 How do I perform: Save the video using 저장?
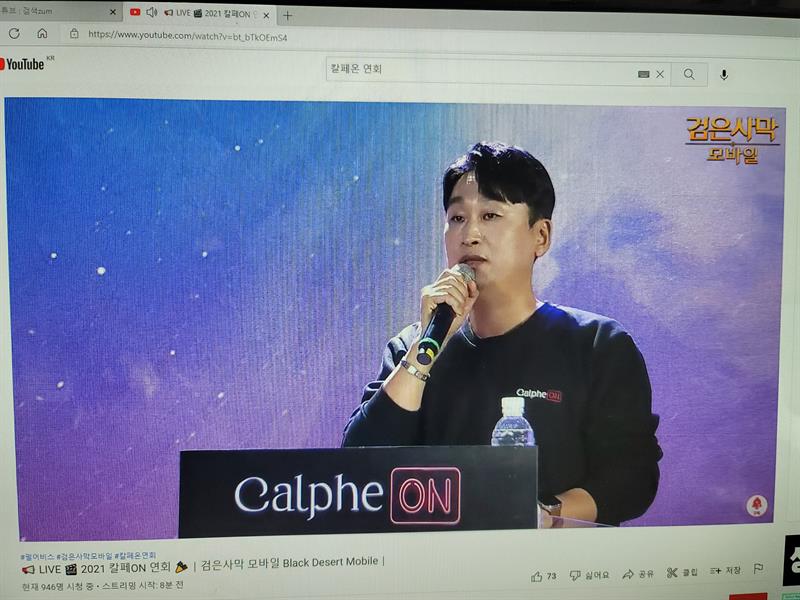[x=726, y=571]
